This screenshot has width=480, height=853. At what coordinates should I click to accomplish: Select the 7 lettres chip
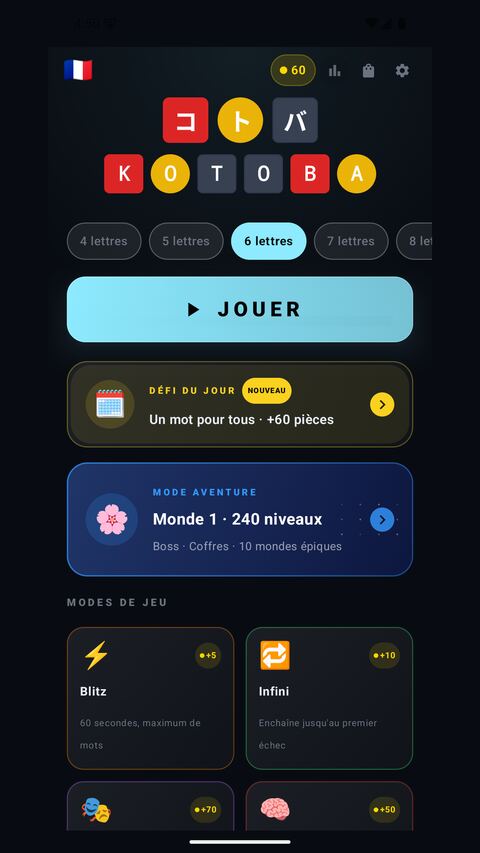pyautogui.click(x=351, y=241)
